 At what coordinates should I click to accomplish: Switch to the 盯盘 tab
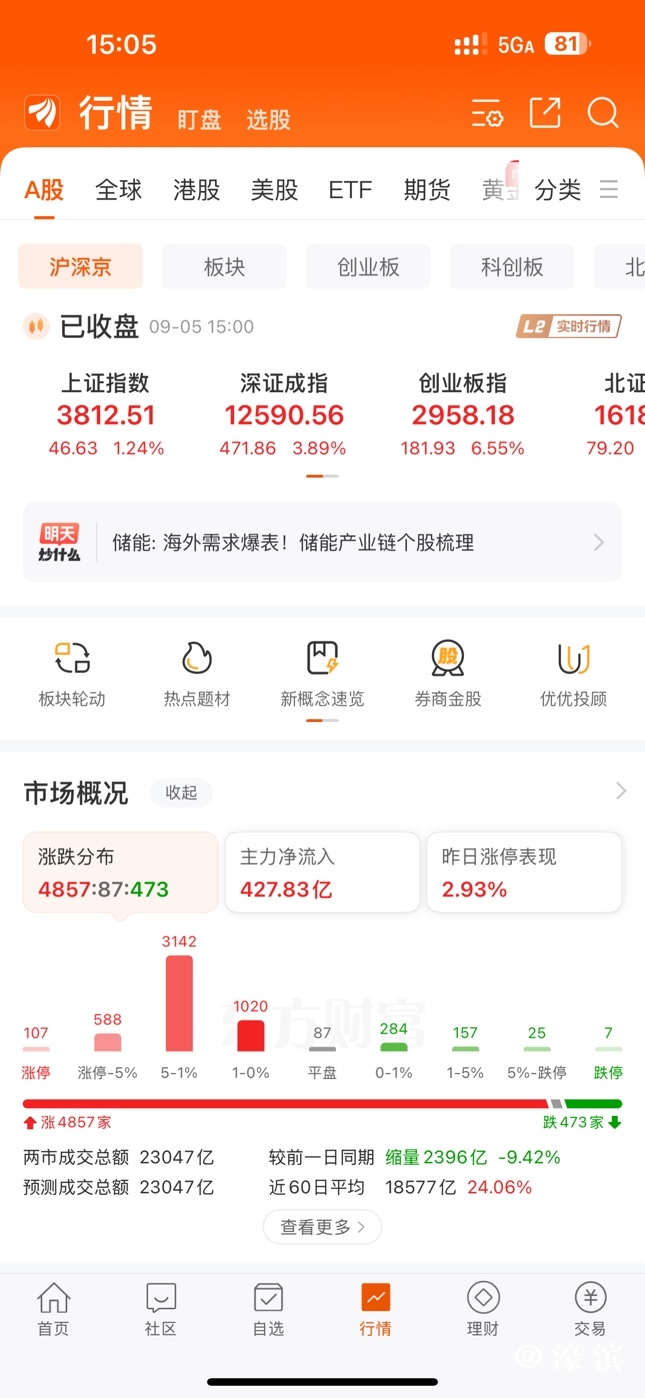click(x=199, y=120)
